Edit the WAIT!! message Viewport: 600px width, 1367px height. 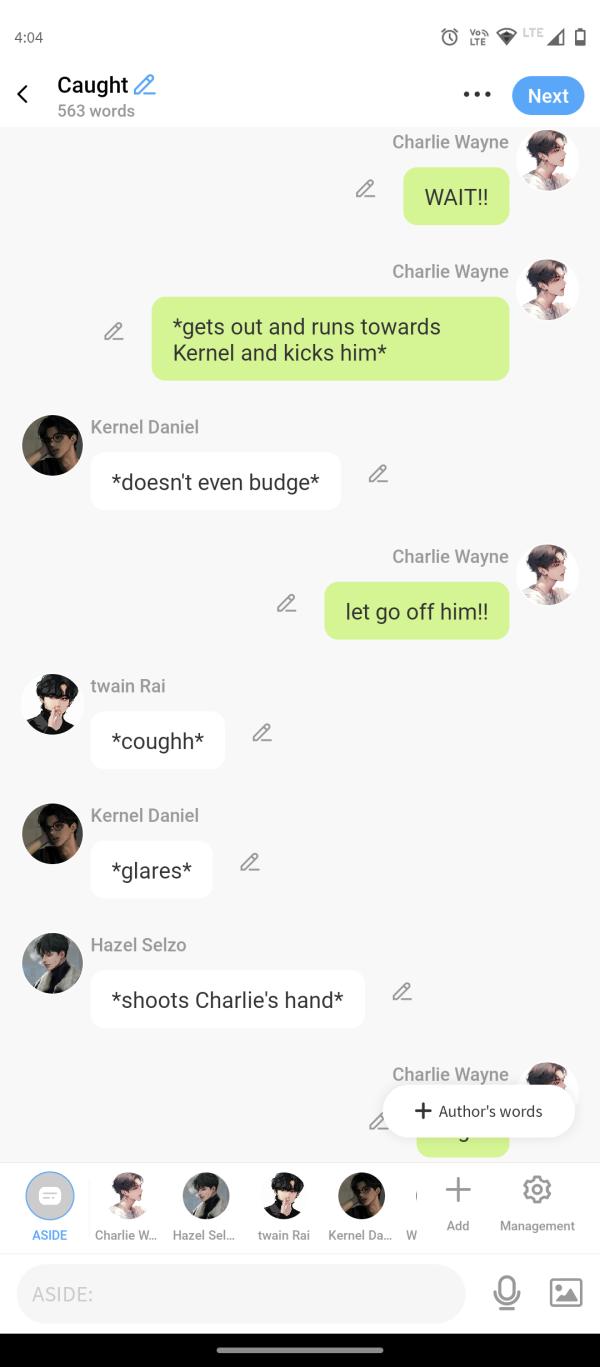coord(365,189)
